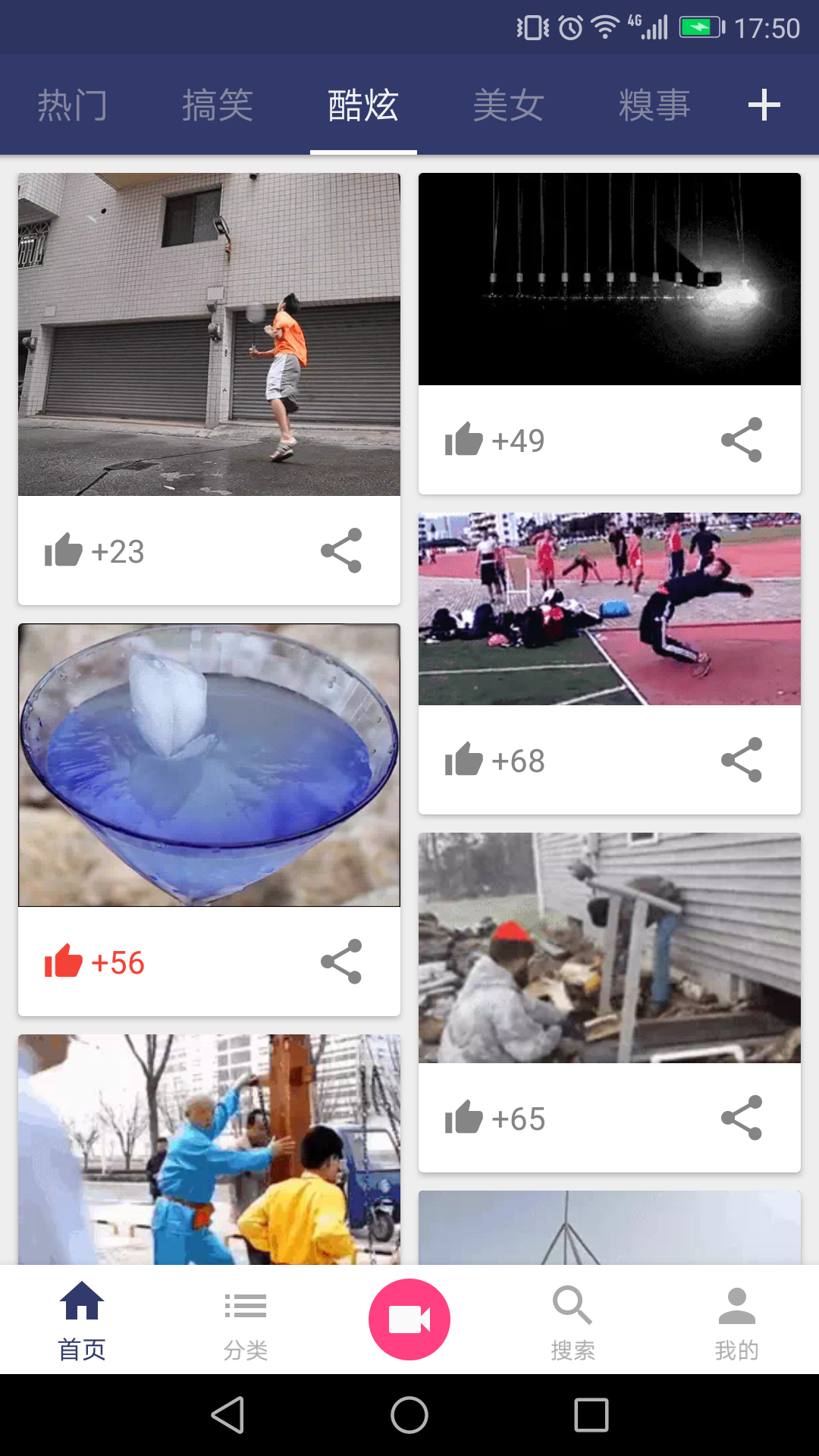The height and width of the screenshot is (1456, 819).
Task: Open the pendulum lights GIF
Action: pos(610,279)
